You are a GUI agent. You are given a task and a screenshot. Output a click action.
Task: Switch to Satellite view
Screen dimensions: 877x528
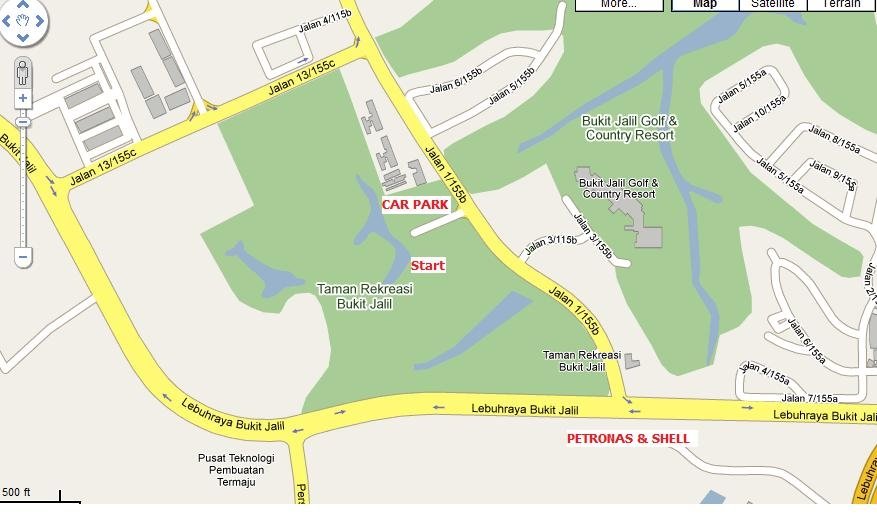[x=773, y=5]
